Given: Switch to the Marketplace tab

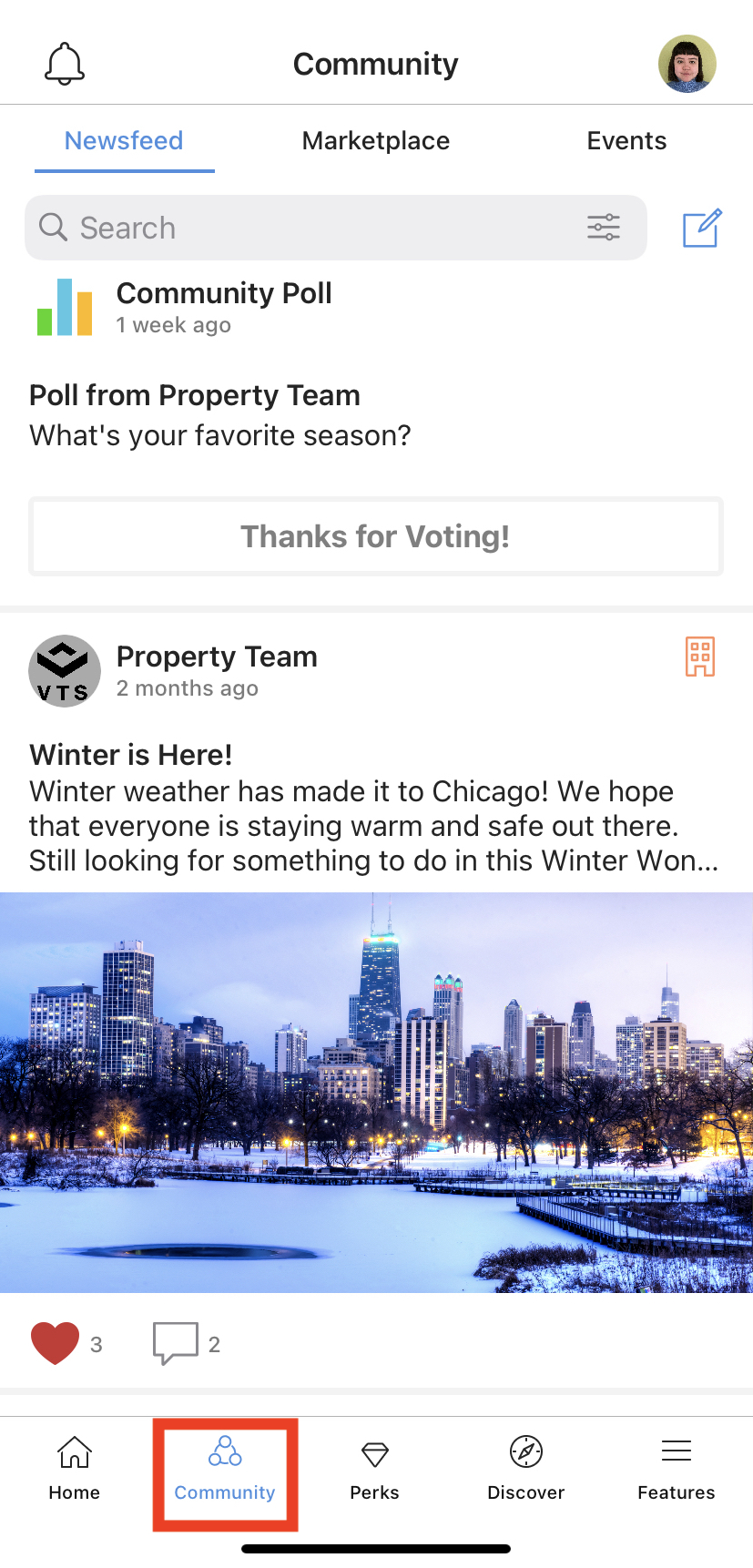Looking at the screenshot, I should click(376, 141).
